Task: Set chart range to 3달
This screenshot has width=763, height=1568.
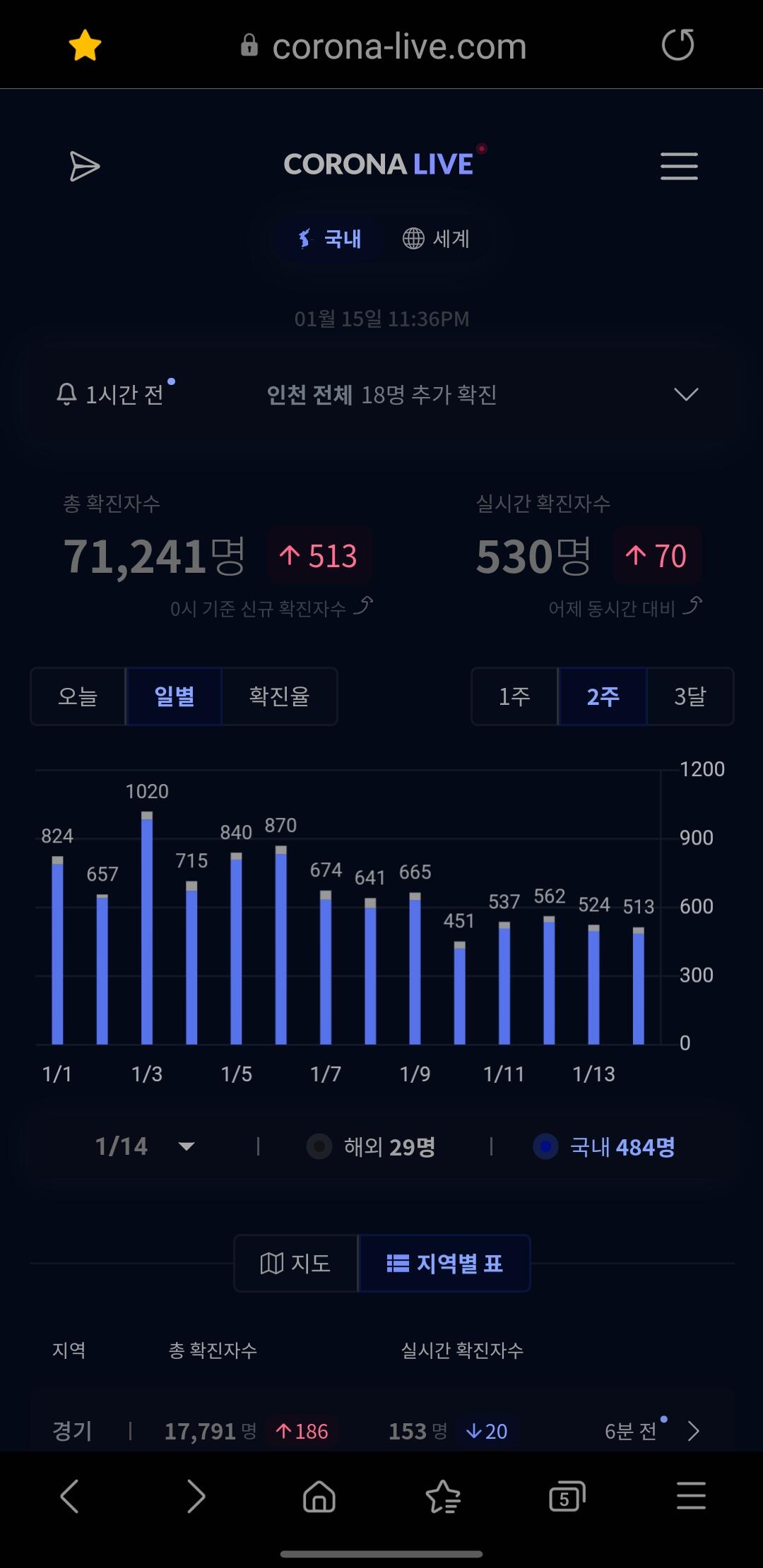Action: (x=690, y=696)
